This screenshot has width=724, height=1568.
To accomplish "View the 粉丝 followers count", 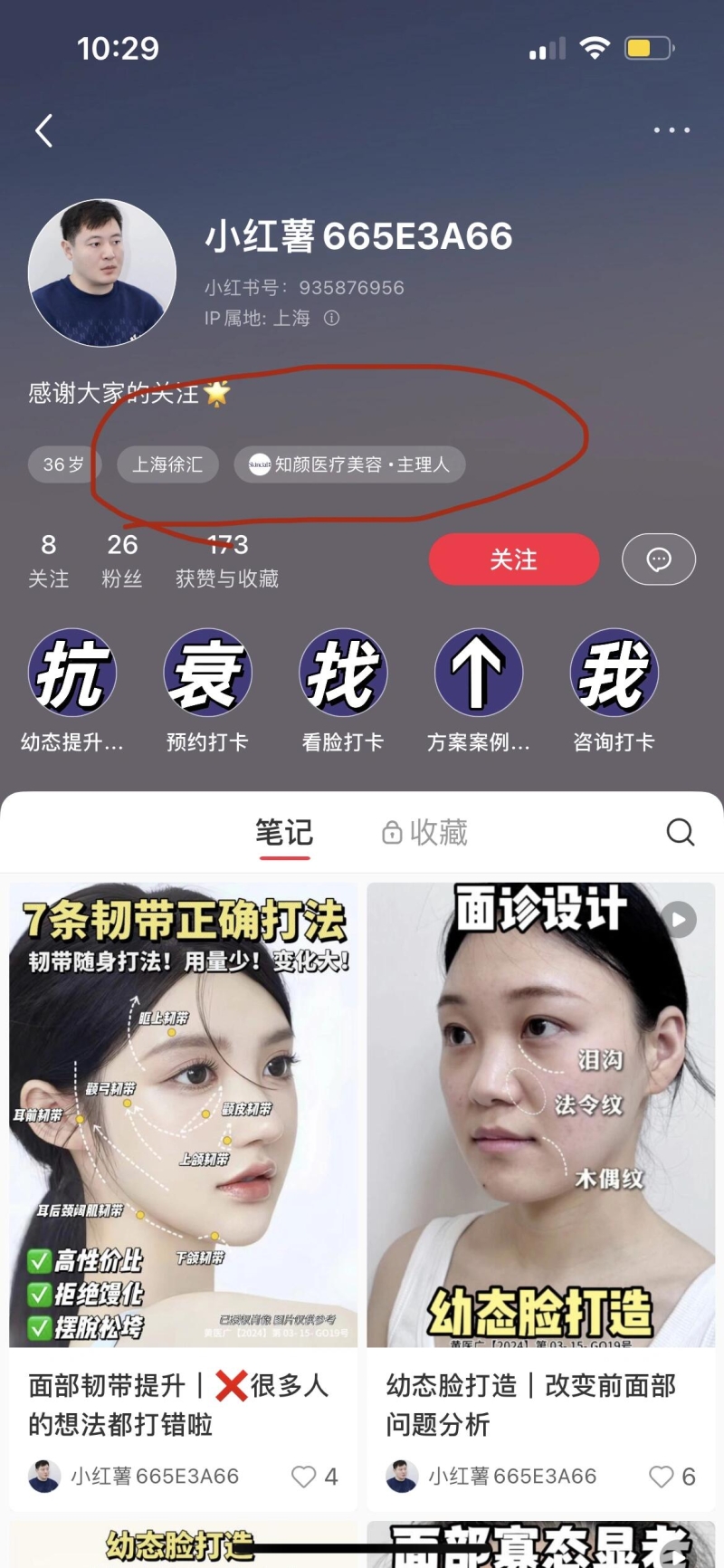I will (122, 560).
